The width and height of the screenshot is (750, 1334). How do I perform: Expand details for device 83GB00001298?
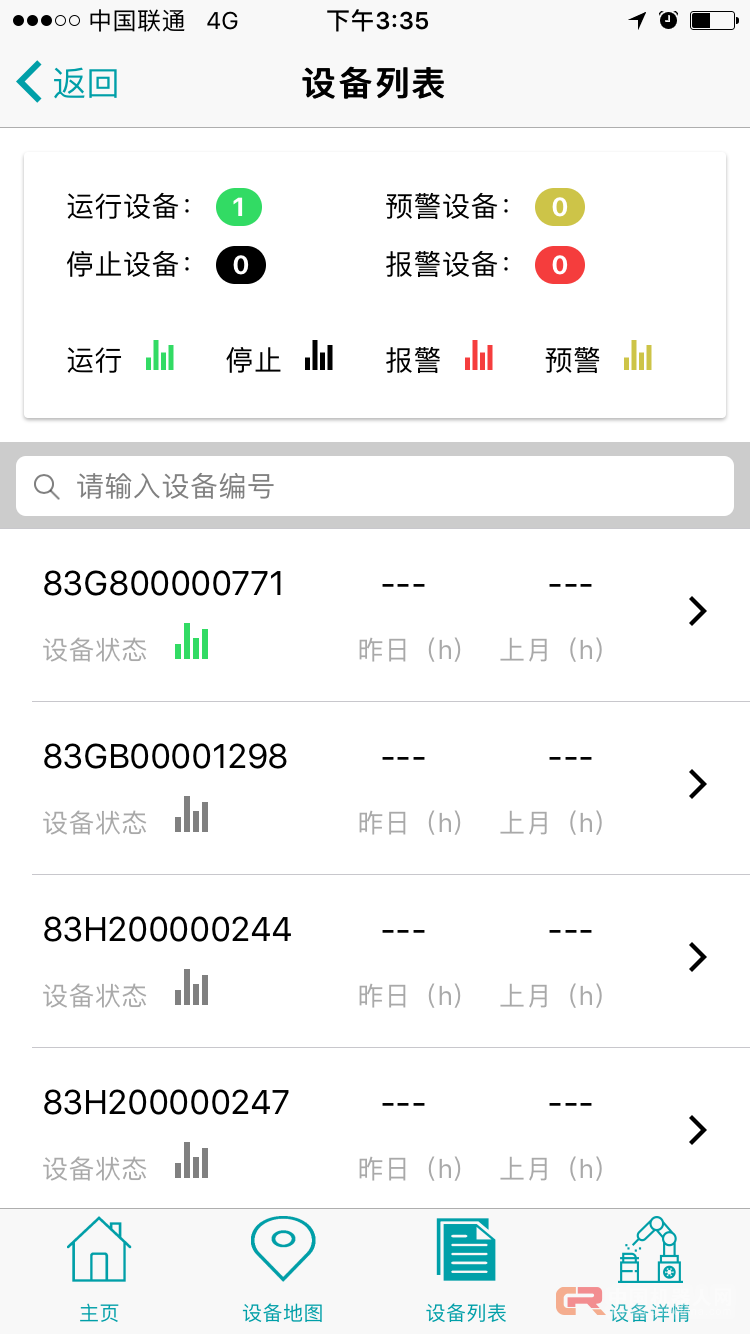(x=697, y=784)
